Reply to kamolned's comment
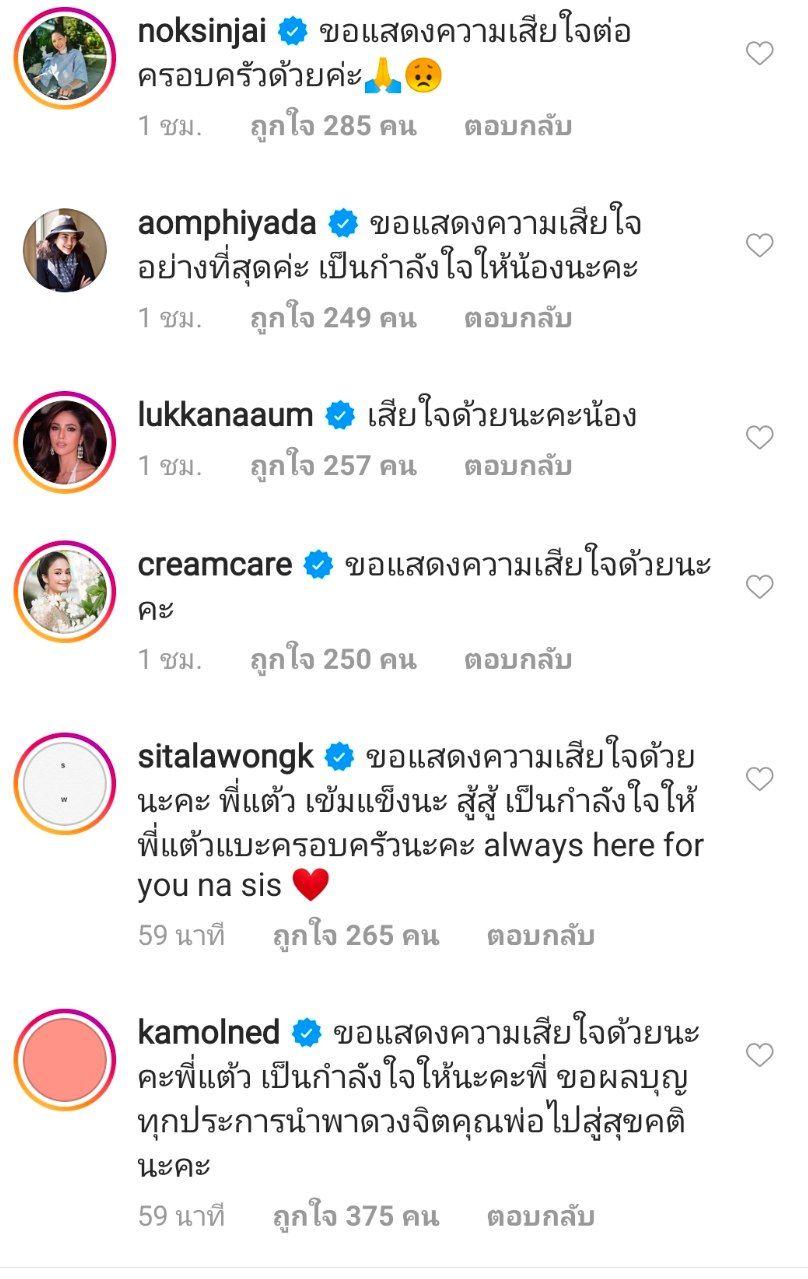808x1279 pixels. click(540, 1217)
